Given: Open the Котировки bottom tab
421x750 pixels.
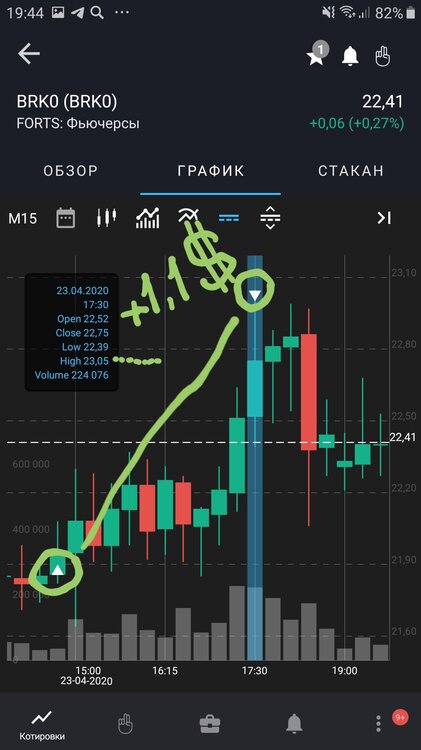Looking at the screenshot, I should point(42,725).
